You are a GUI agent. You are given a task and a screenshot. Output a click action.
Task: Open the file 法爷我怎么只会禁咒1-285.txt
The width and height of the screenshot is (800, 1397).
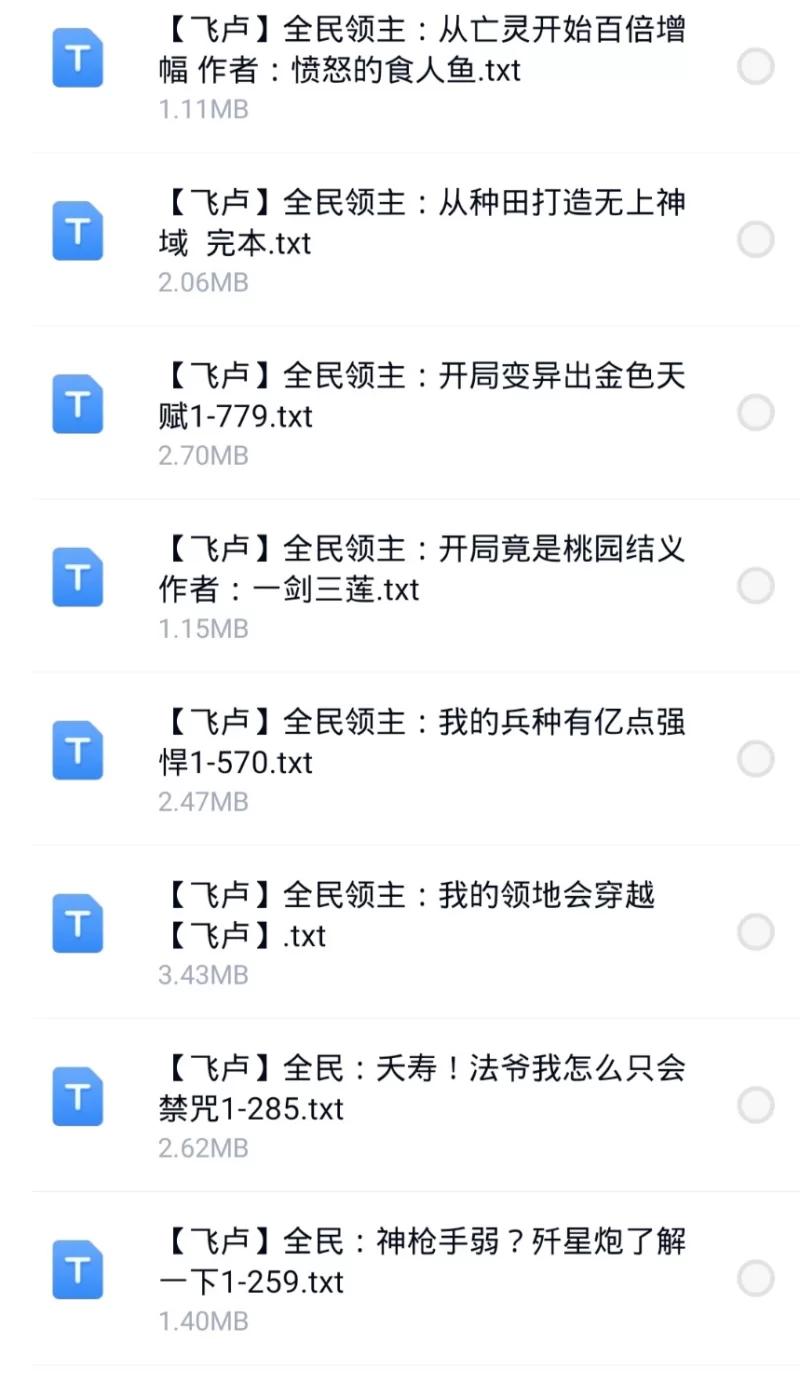point(420,1088)
